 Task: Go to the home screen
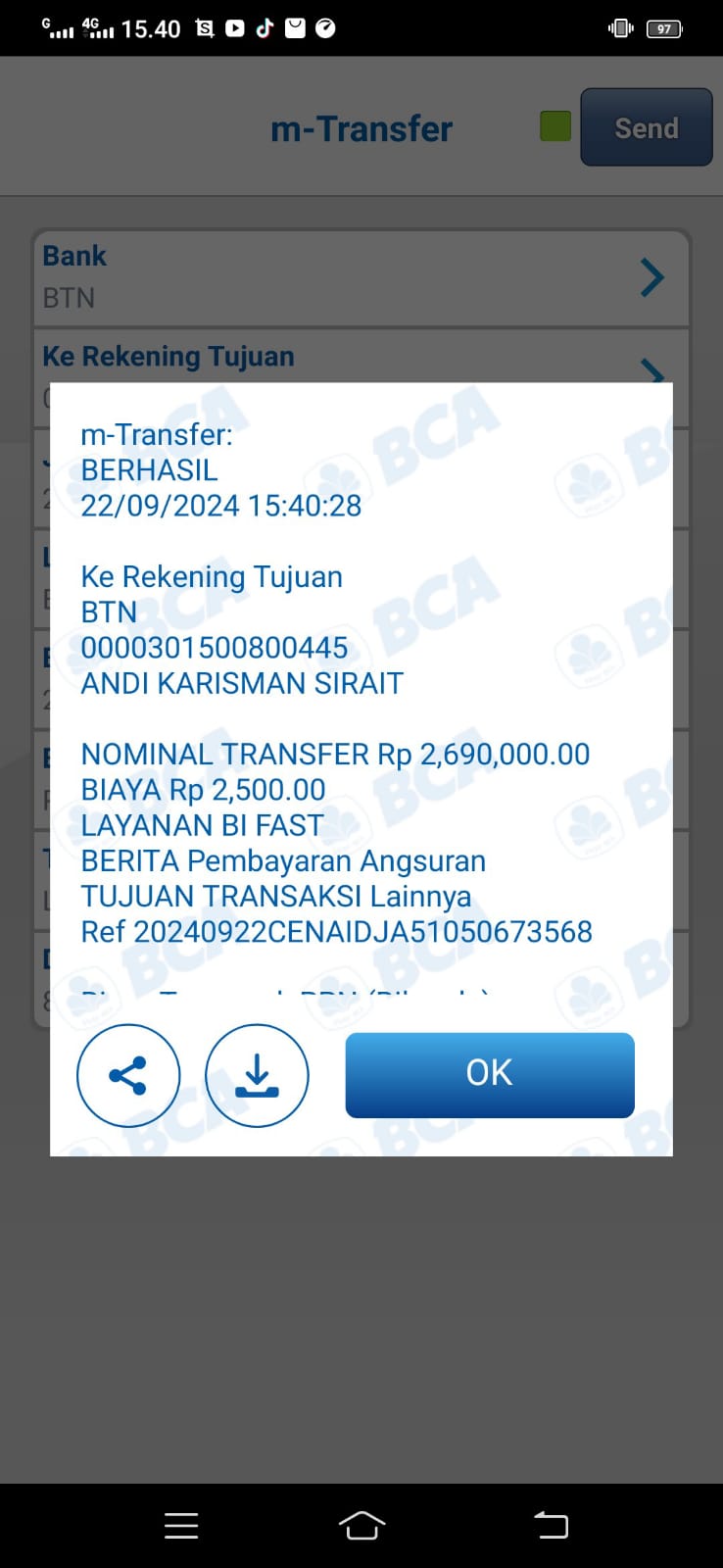pyautogui.click(x=361, y=1525)
